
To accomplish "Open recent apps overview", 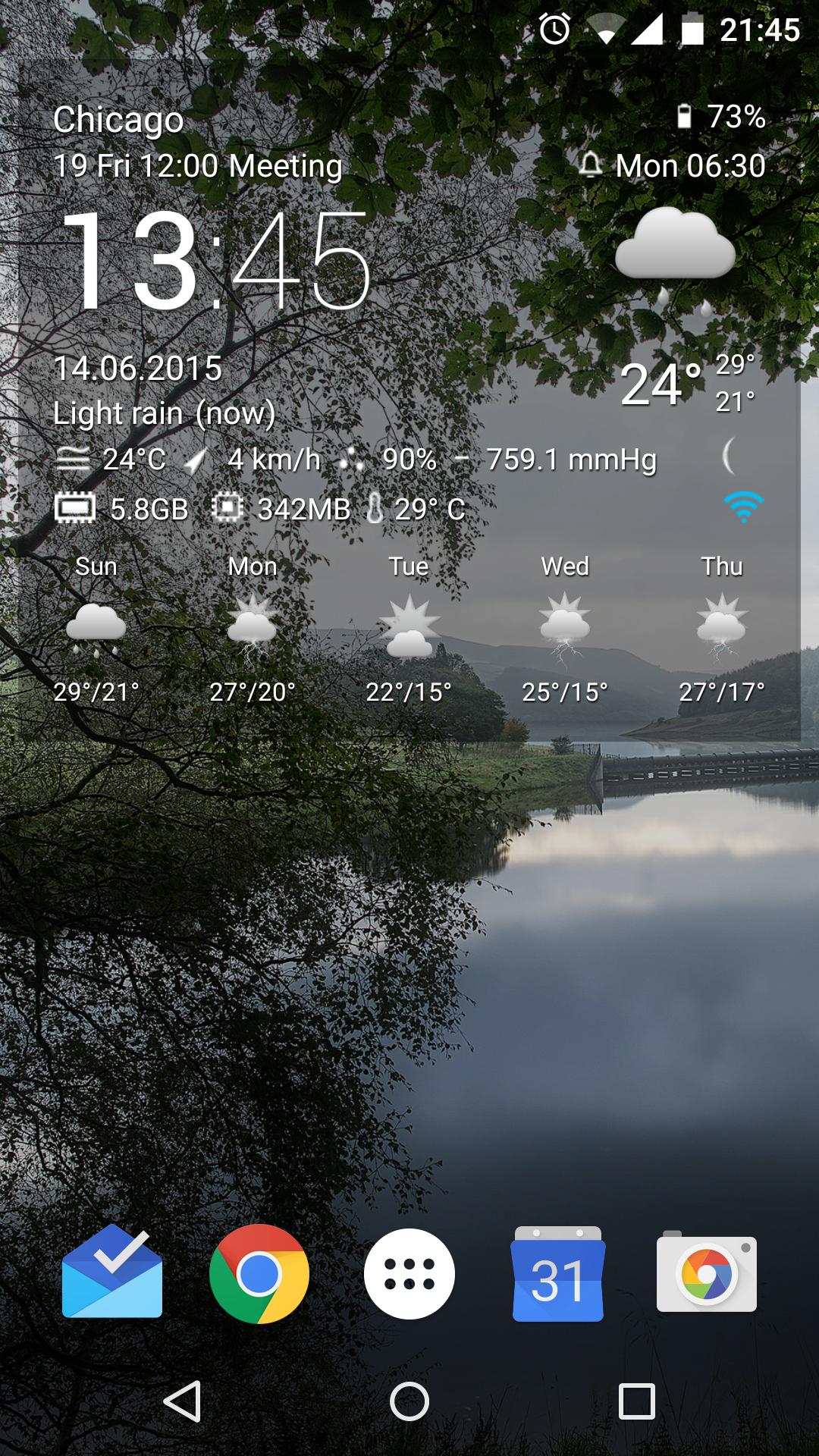I will (637, 1401).
